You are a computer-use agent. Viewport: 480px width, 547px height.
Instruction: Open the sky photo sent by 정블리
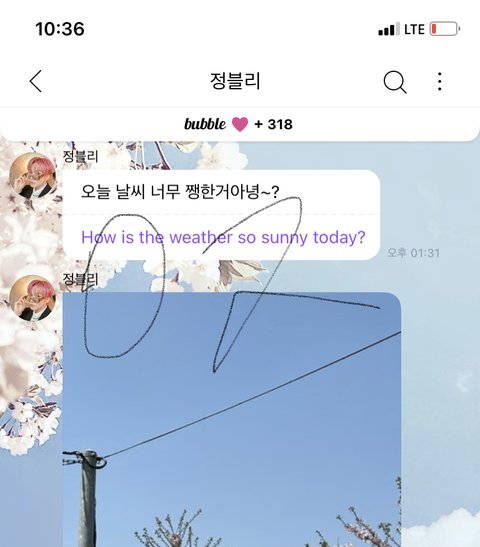232,420
